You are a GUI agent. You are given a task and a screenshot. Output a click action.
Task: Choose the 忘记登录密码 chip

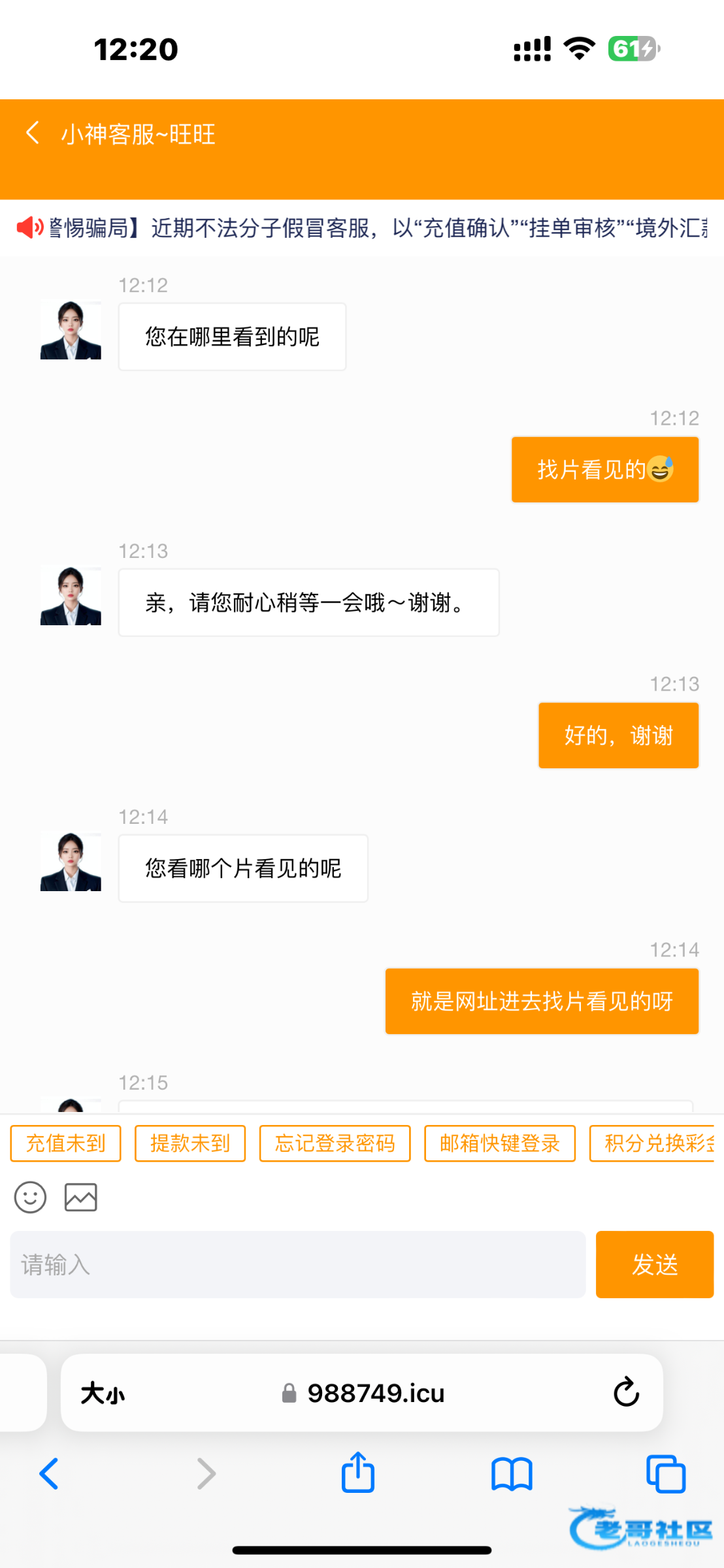(x=335, y=1143)
